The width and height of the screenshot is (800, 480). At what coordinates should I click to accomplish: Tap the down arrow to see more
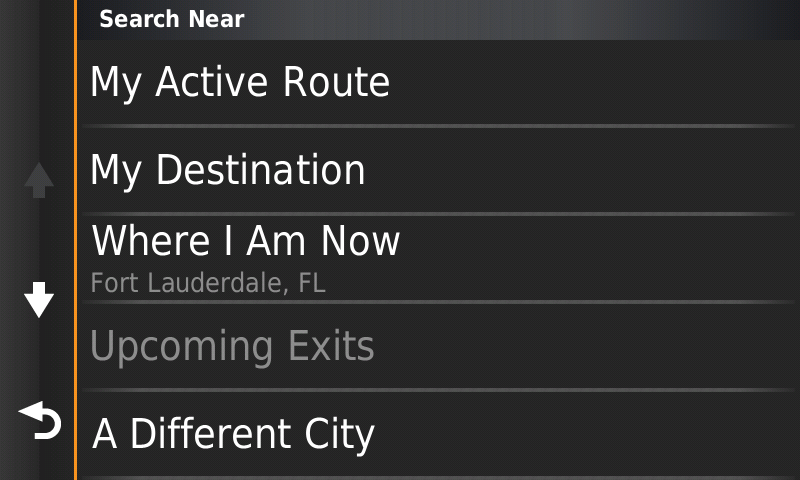39,299
